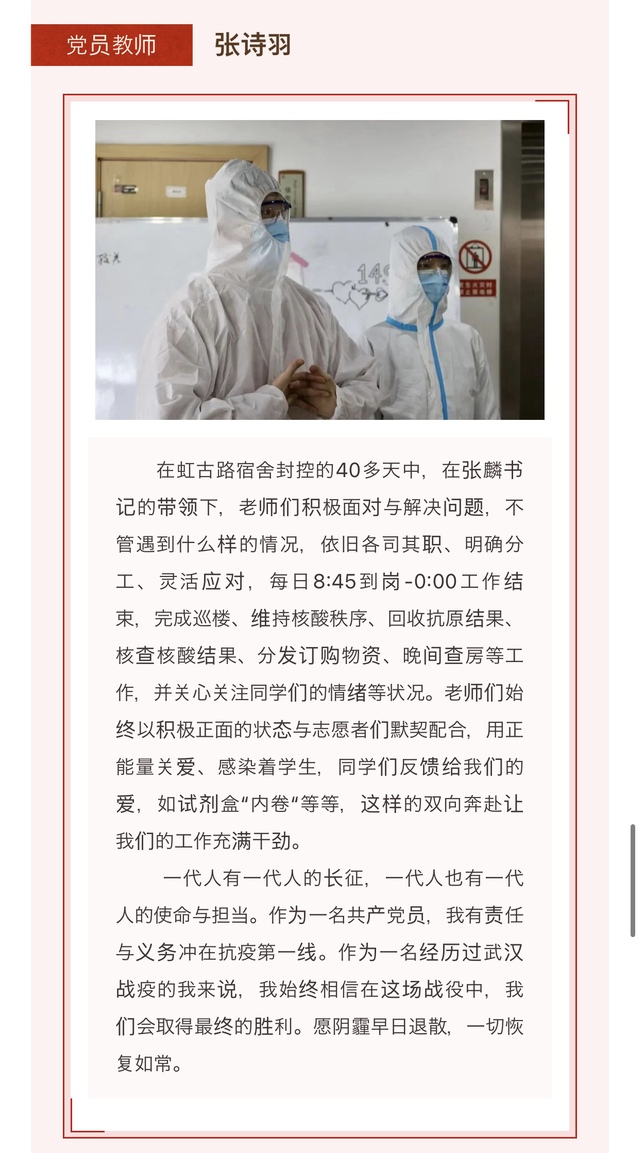Open the photo of staff in protective suits
This screenshot has height=1153, width=639.
(x=320, y=270)
